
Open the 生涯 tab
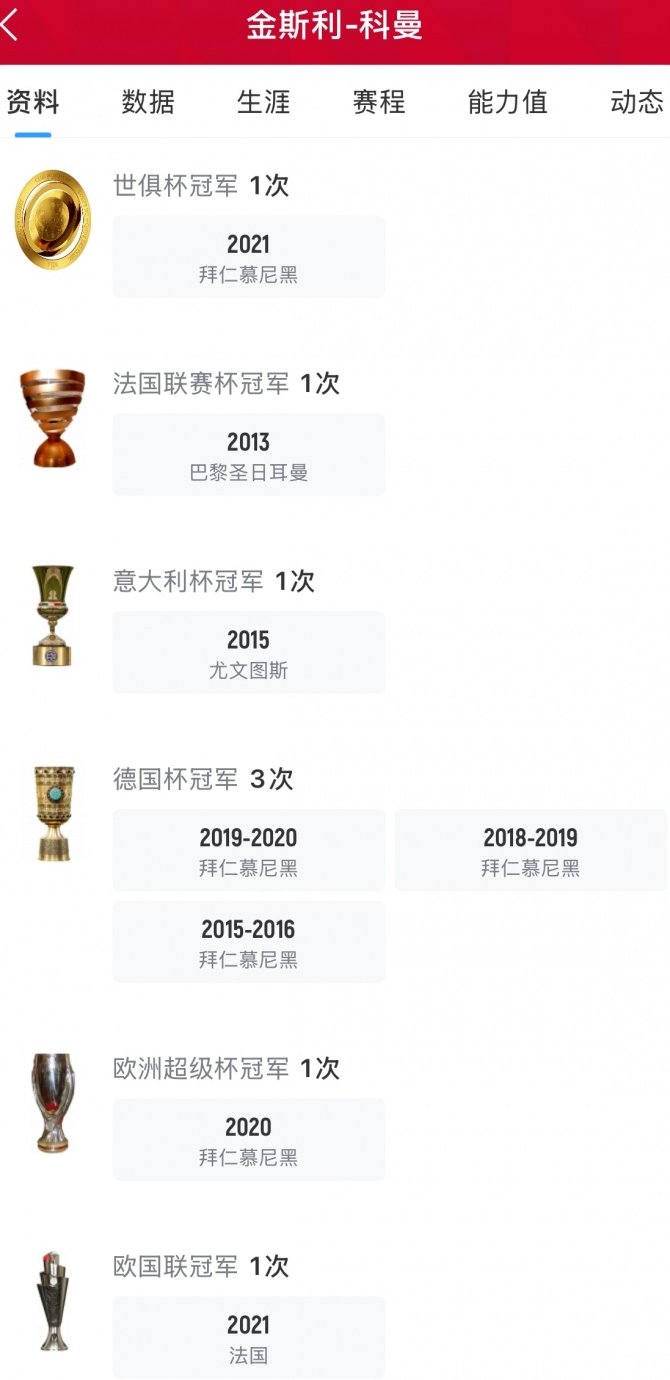[263, 101]
